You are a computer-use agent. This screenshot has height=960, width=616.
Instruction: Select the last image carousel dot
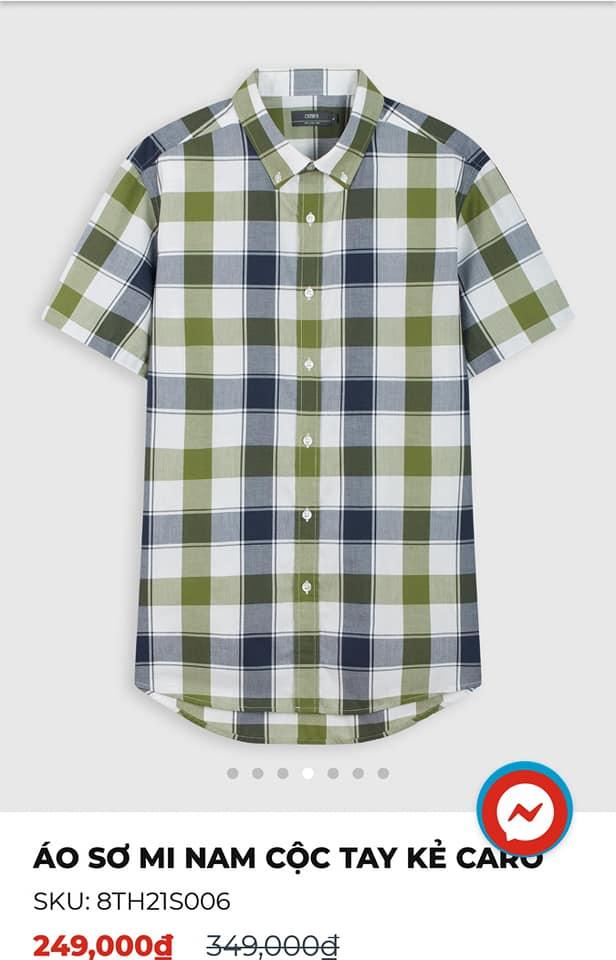click(383, 773)
